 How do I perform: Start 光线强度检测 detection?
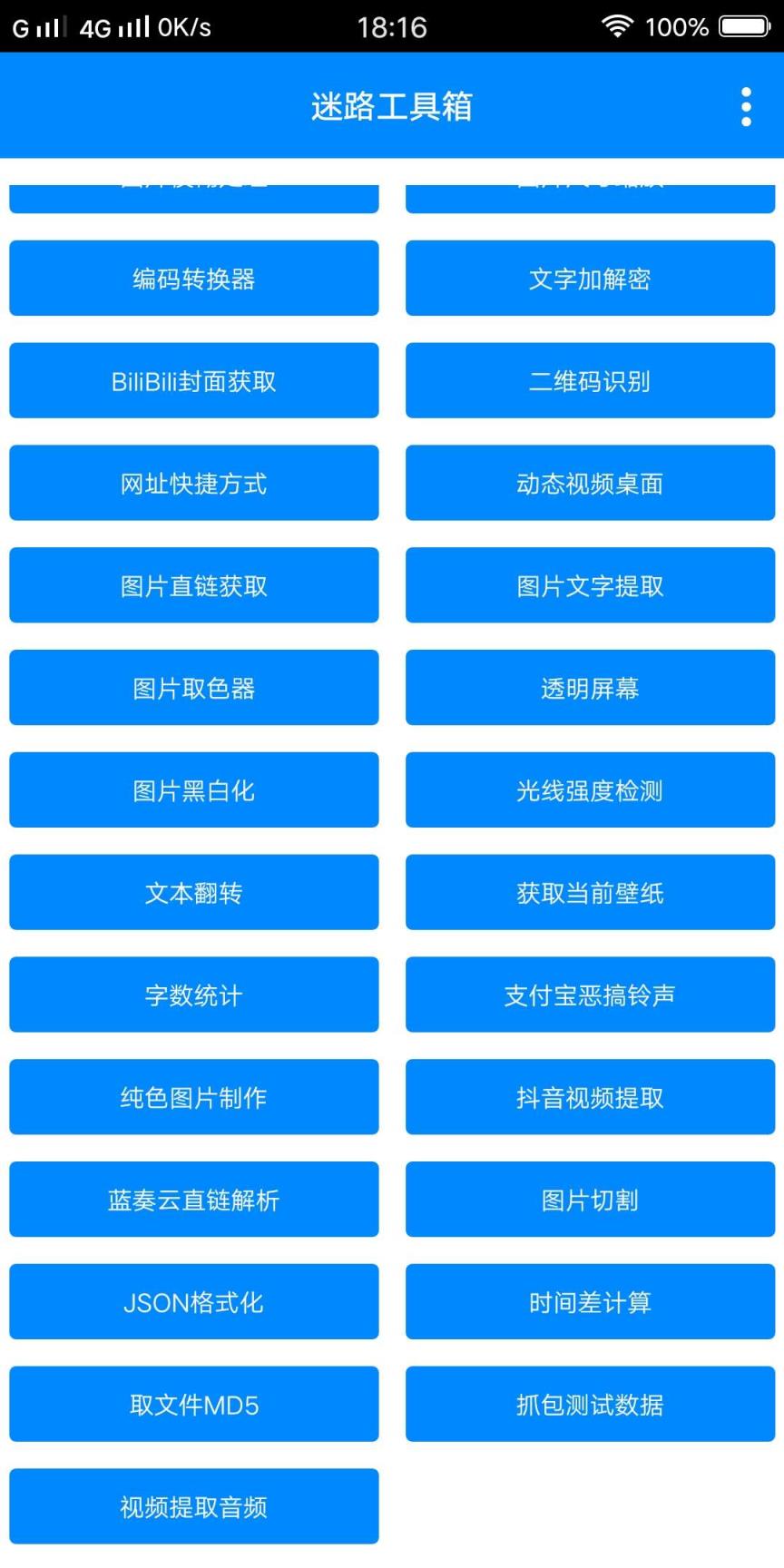(x=590, y=789)
